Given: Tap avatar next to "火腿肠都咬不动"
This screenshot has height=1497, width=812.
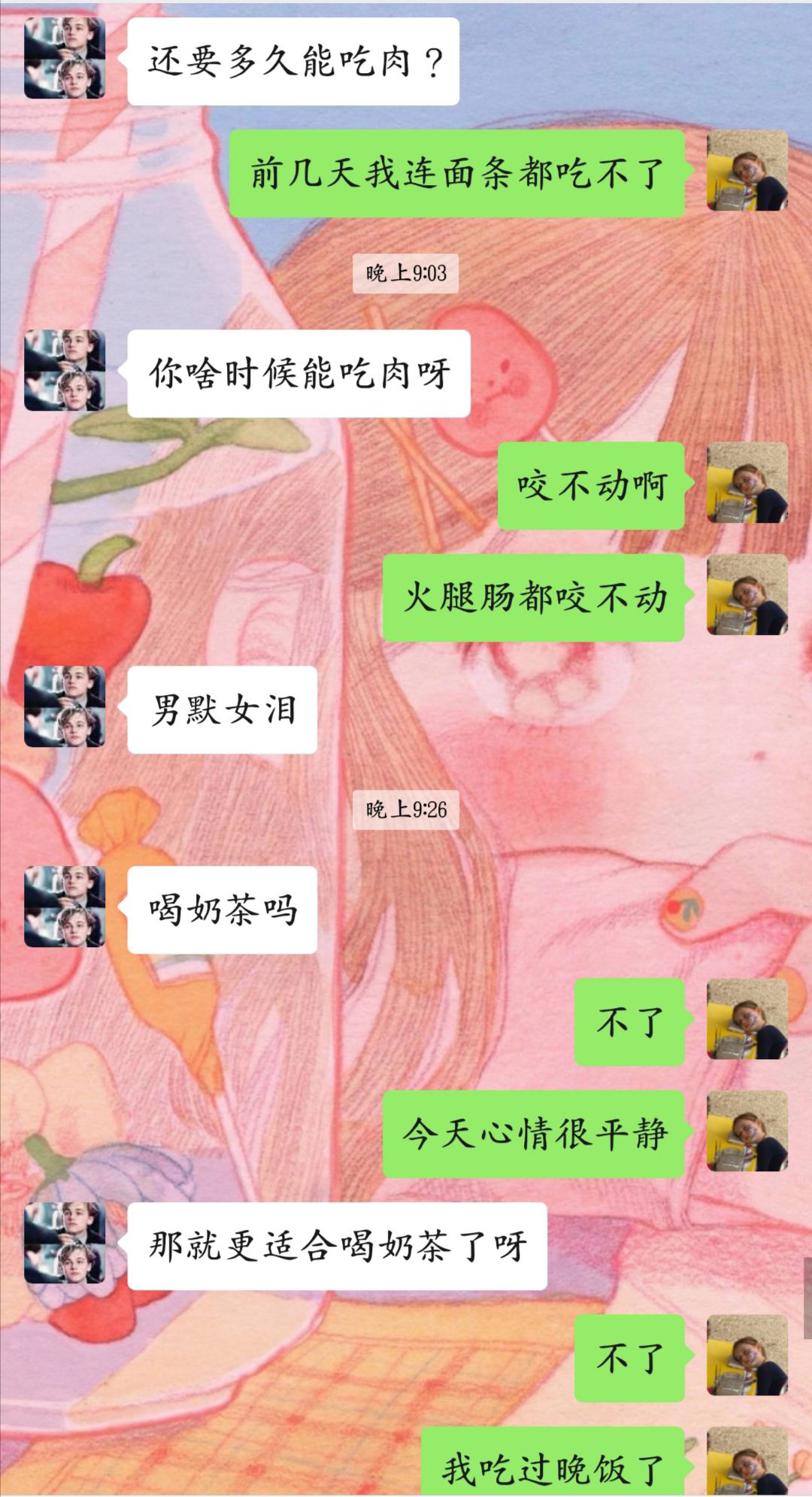Looking at the screenshot, I should (x=747, y=595).
